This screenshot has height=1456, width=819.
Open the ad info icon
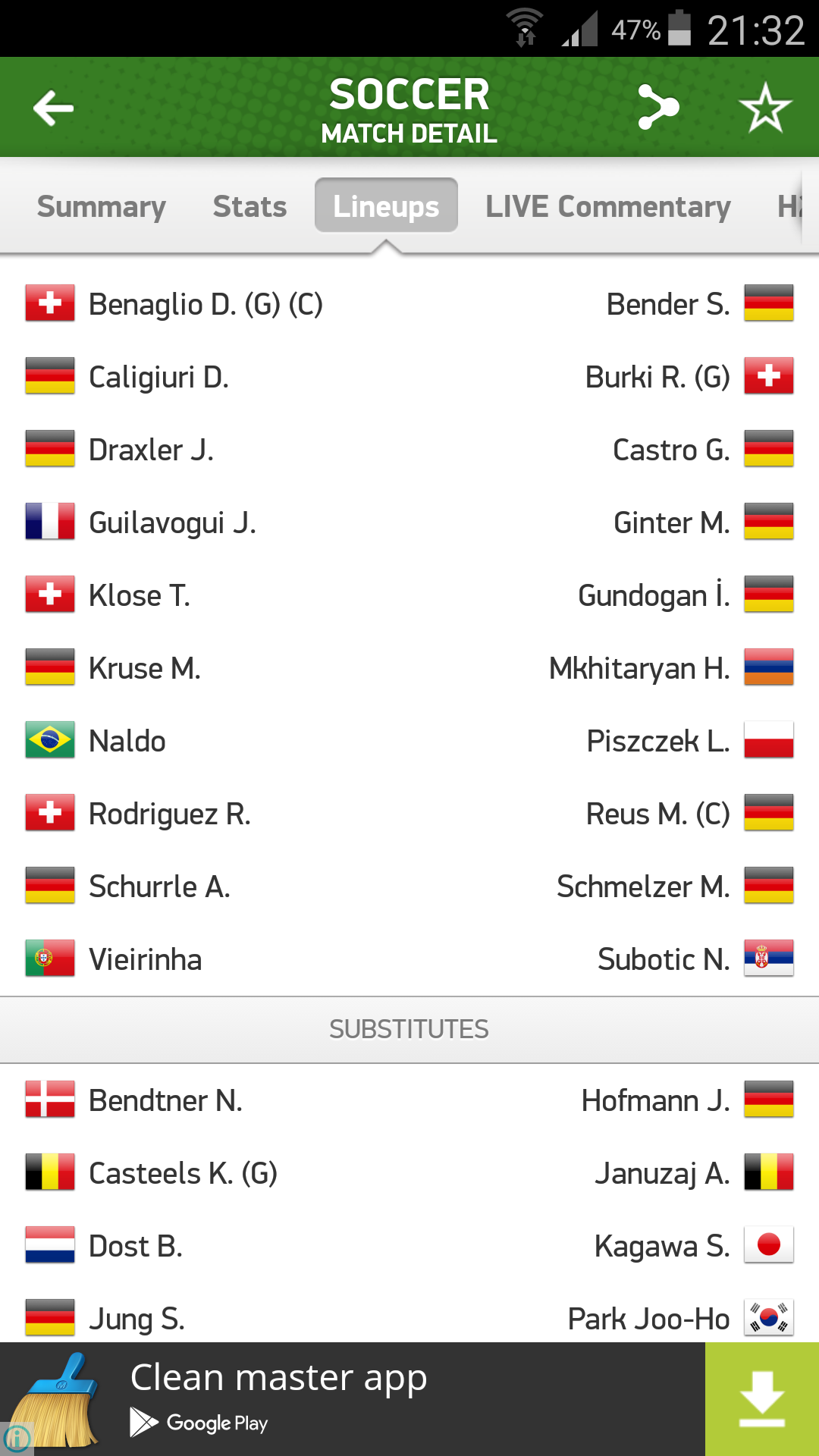17,1438
